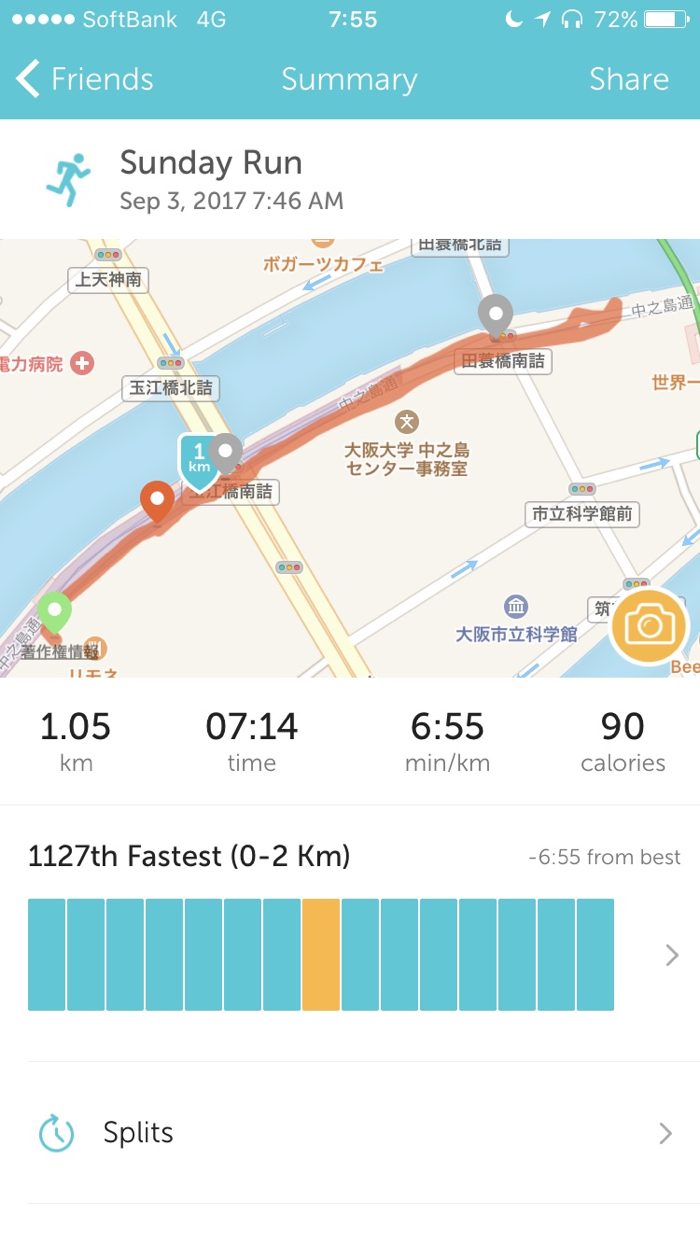
Task: Add a photo with the camera button
Action: (x=649, y=627)
